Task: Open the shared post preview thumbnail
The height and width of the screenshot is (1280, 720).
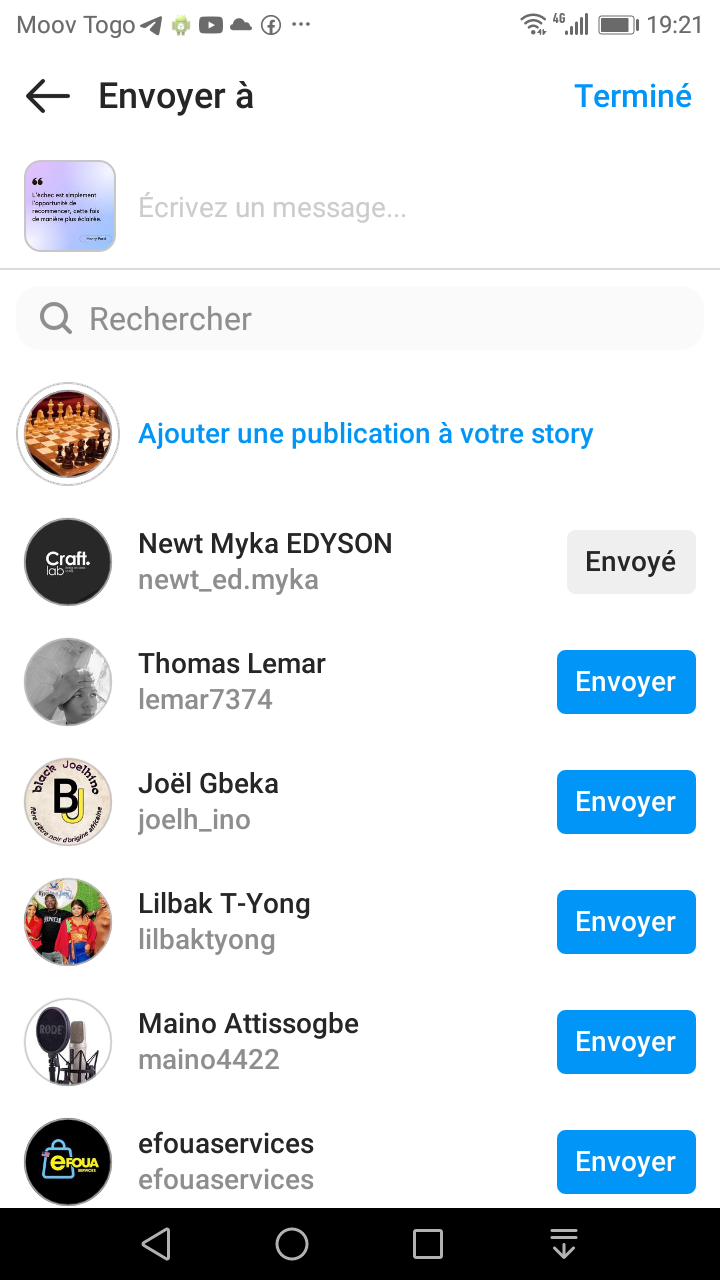Action: click(70, 206)
